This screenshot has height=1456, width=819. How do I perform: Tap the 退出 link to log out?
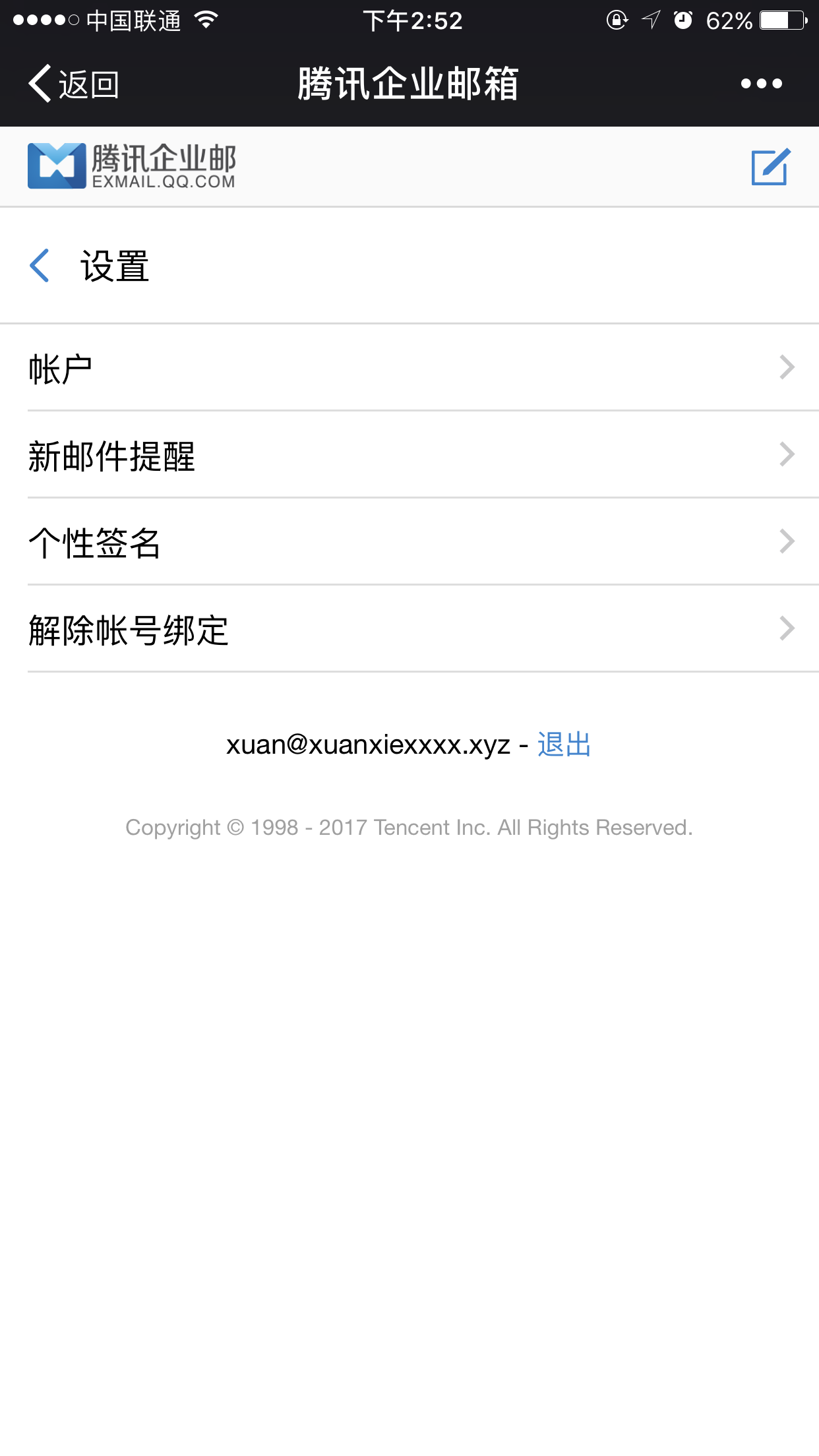564,744
